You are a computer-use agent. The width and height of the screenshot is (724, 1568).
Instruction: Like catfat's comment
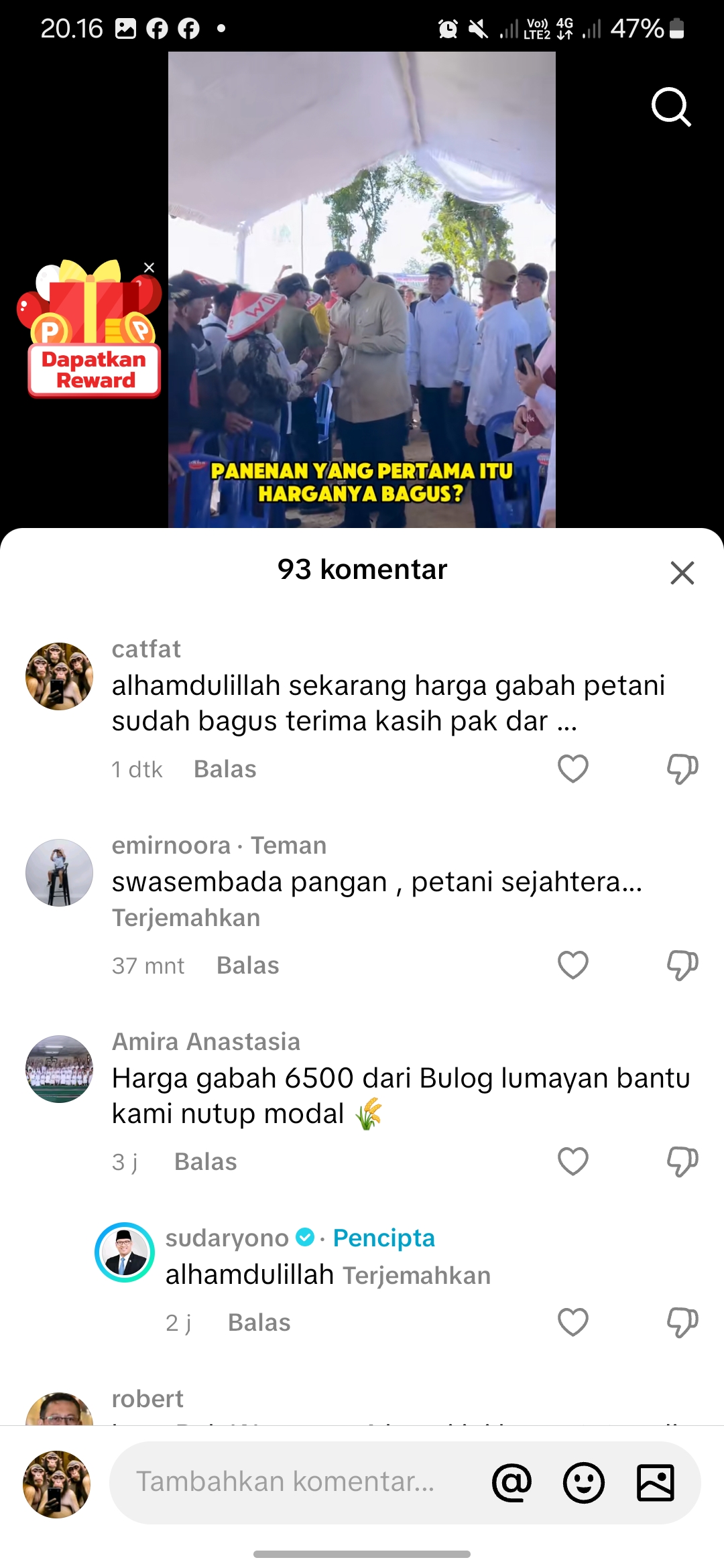573,769
